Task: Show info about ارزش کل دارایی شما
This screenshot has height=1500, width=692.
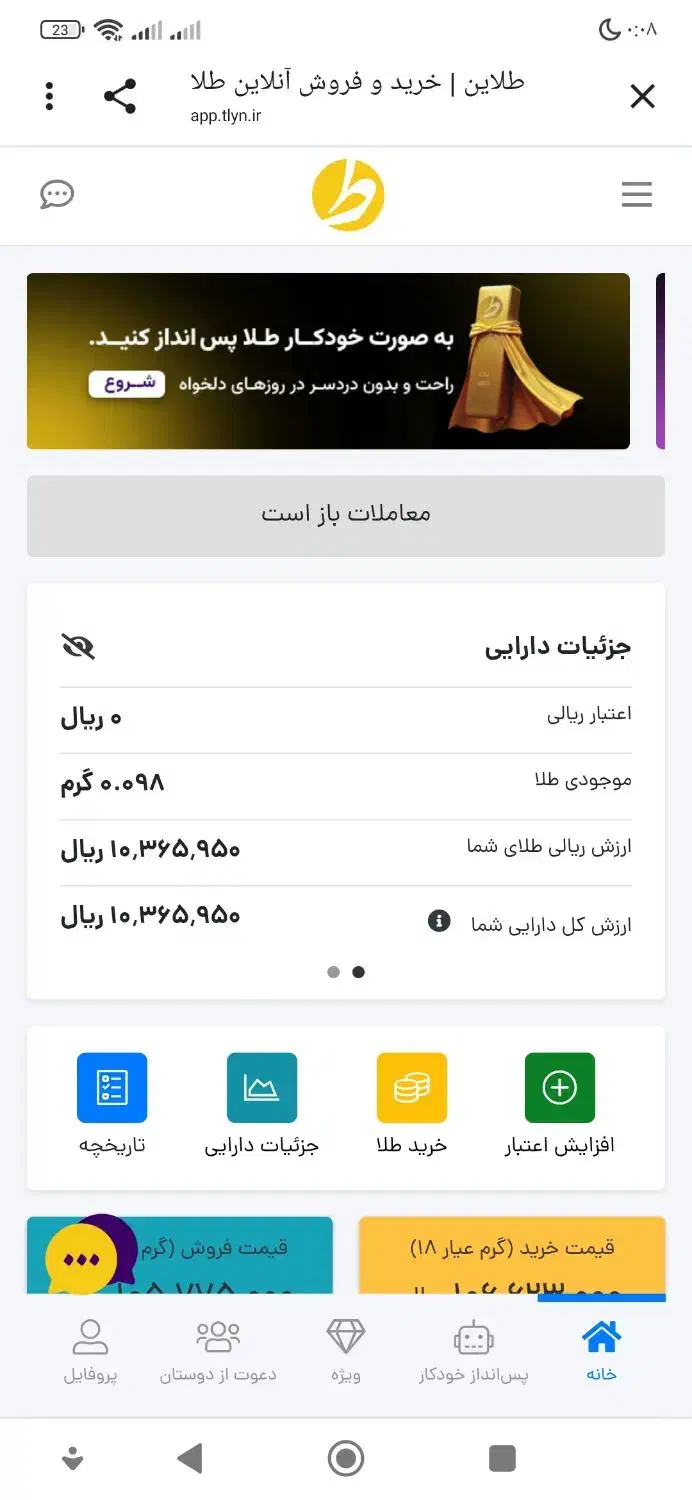Action: (x=439, y=921)
